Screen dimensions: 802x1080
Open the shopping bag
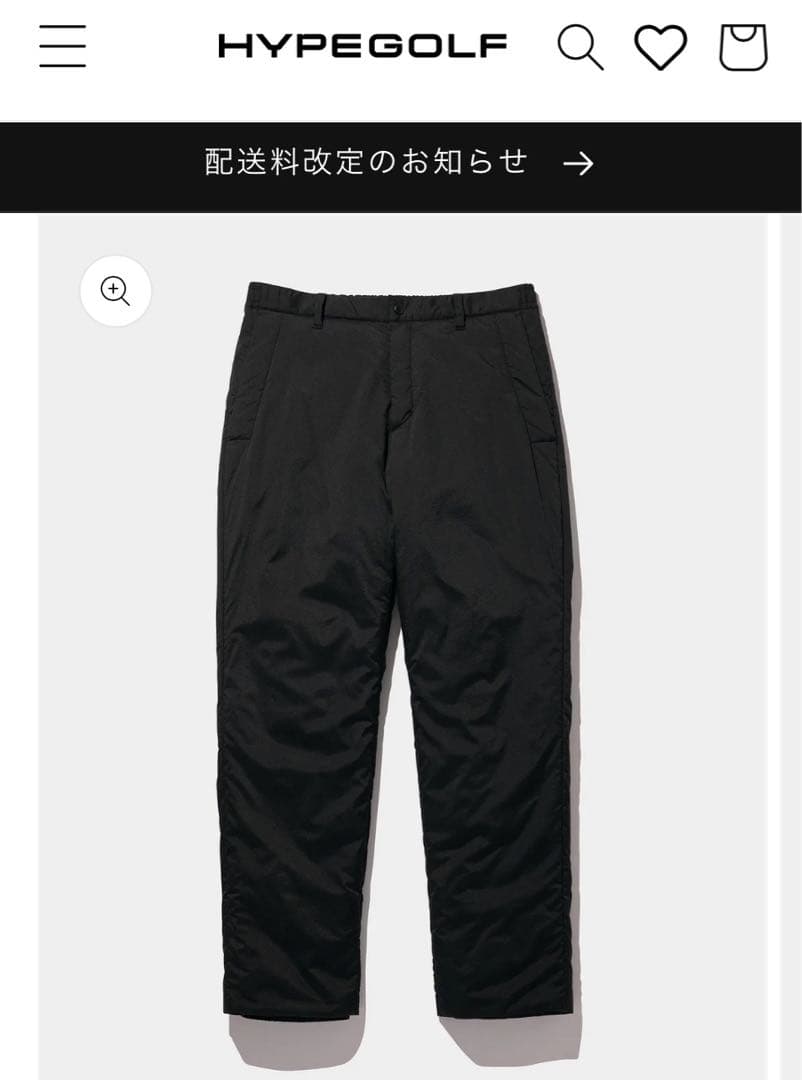743,47
